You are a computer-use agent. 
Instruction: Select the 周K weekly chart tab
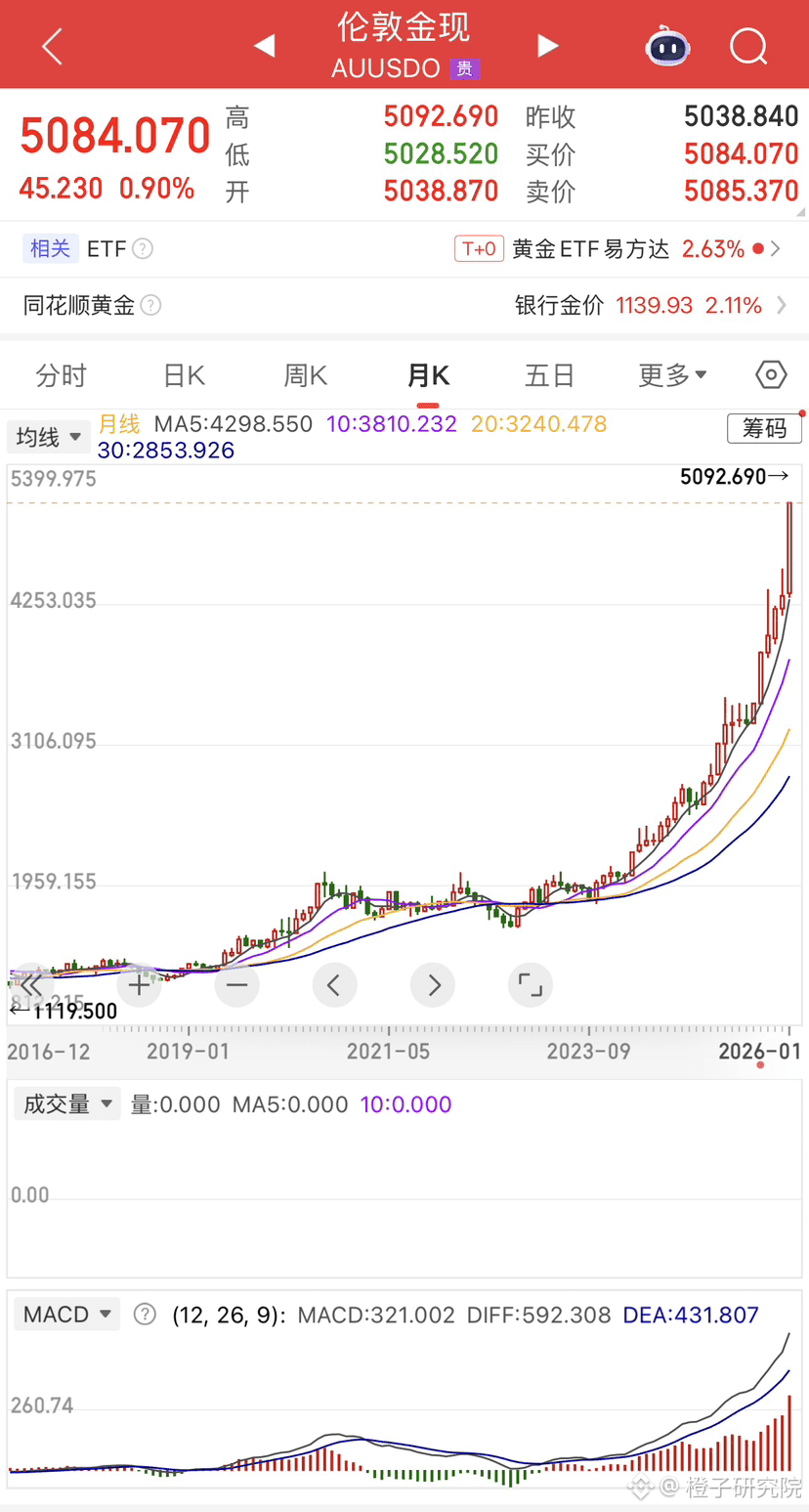pos(305,374)
